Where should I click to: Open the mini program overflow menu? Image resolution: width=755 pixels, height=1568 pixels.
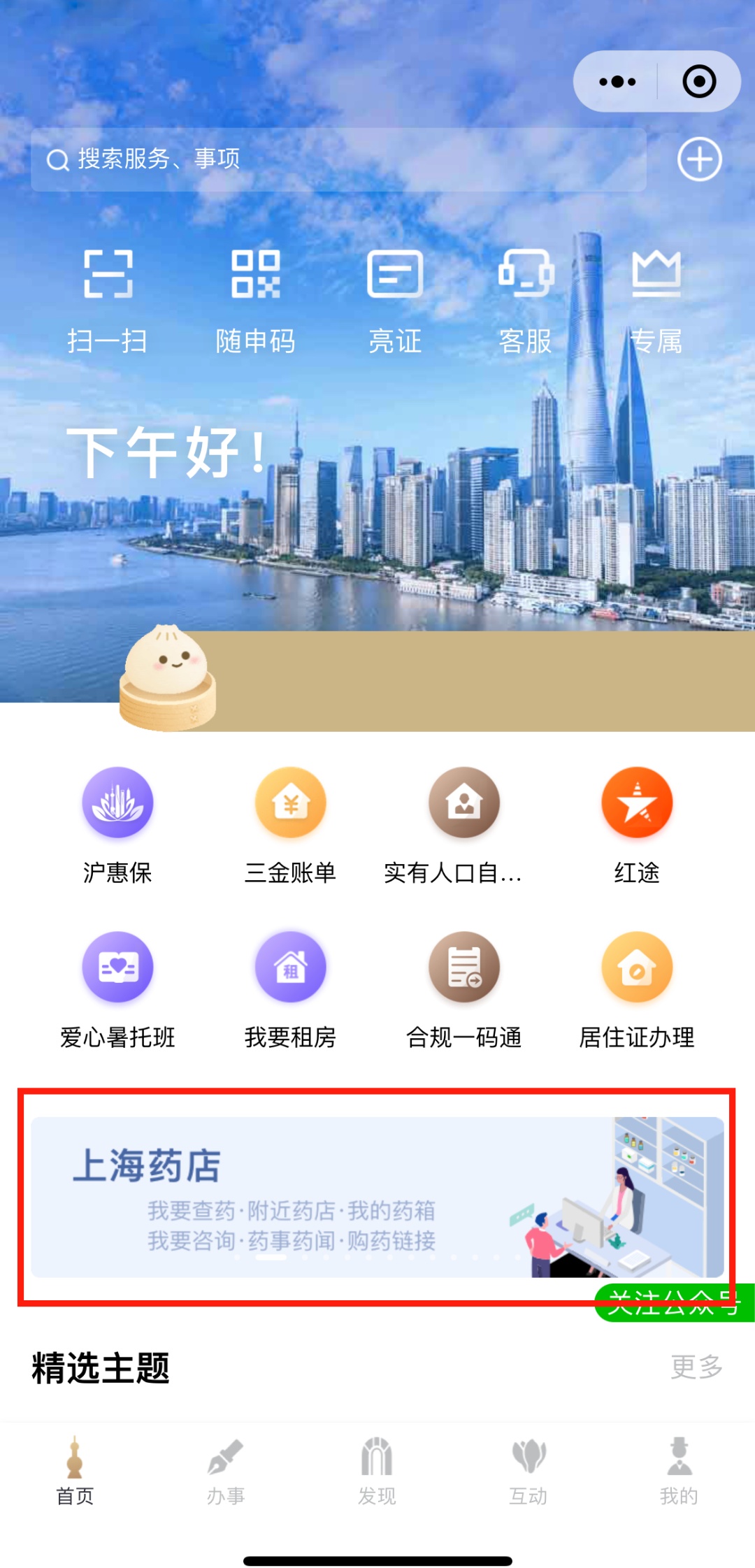click(617, 82)
